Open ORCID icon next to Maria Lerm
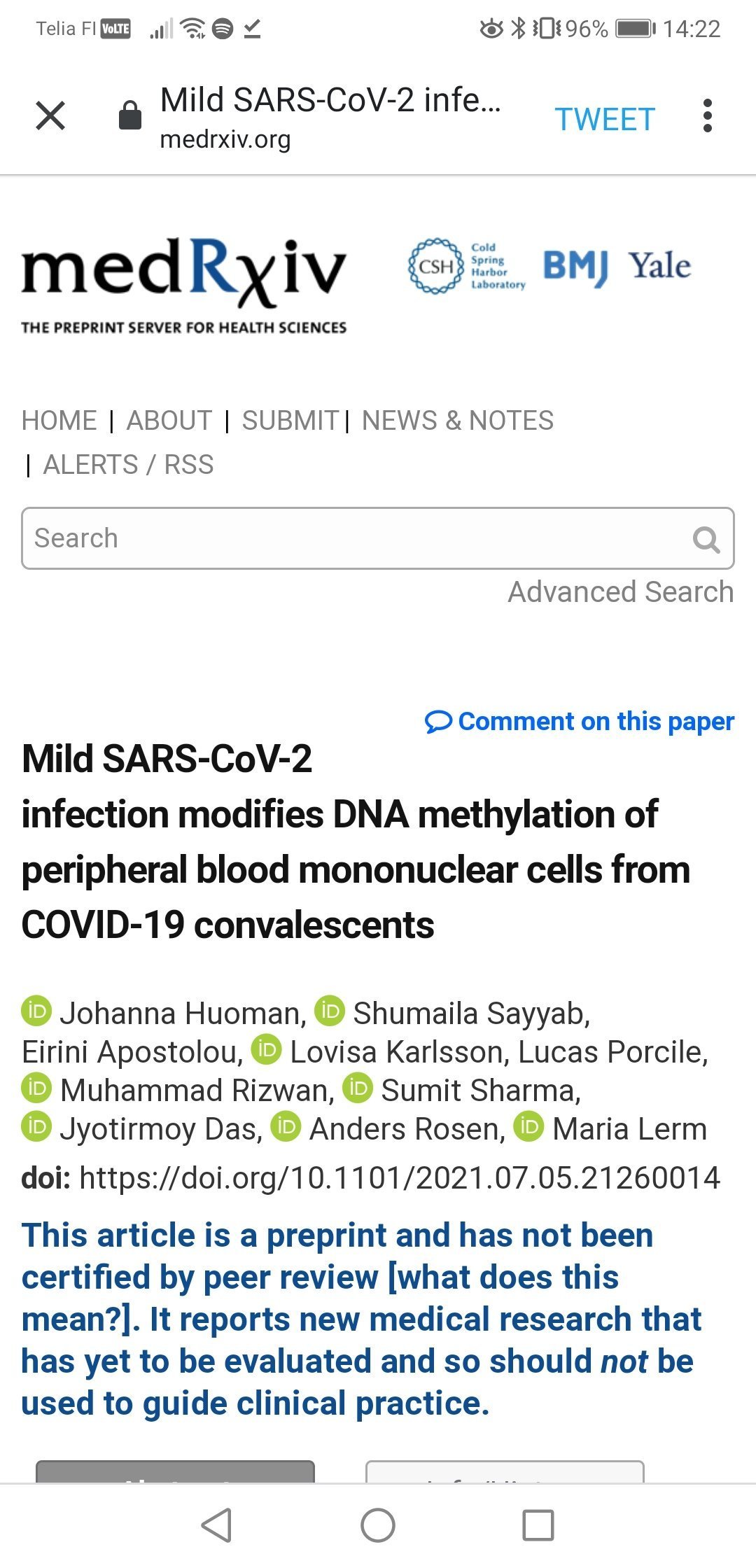This screenshot has width=756, height=1568. tap(528, 1127)
